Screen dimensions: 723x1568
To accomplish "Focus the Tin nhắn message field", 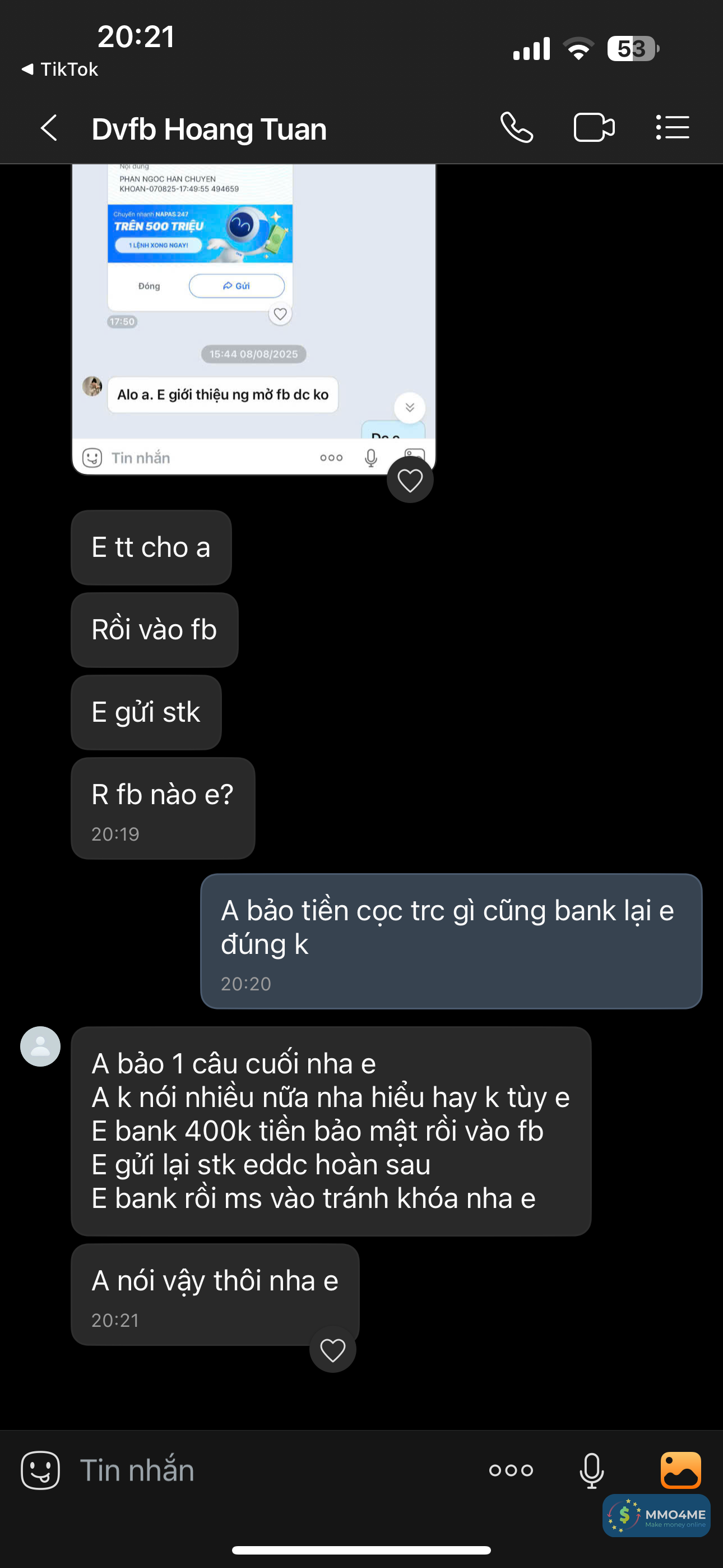I will pyautogui.click(x=274, y=1470).
